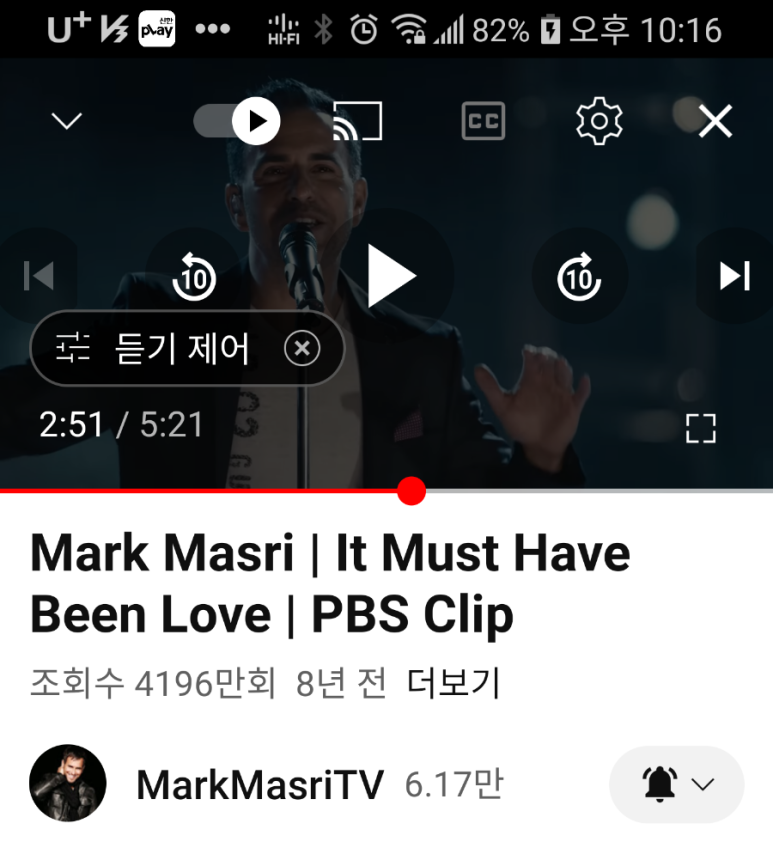The image size is (773, 854).
Task: Open the MarkMasriTV channel
Action: point(258,786)
